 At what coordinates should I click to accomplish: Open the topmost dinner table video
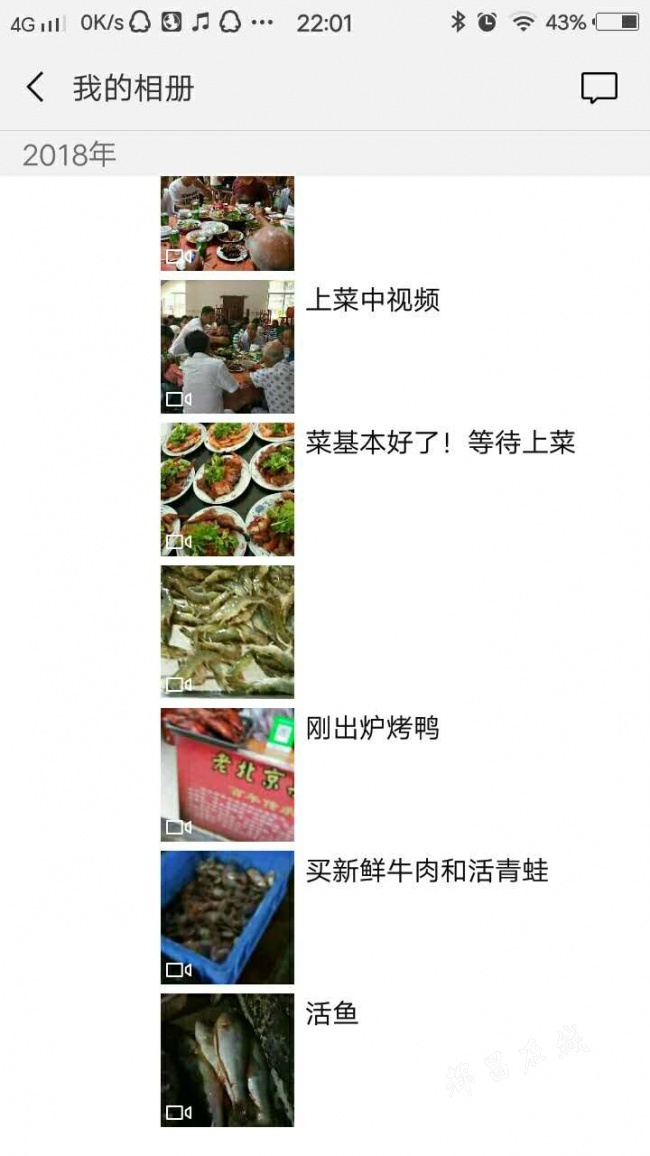[x=227, y=223]
